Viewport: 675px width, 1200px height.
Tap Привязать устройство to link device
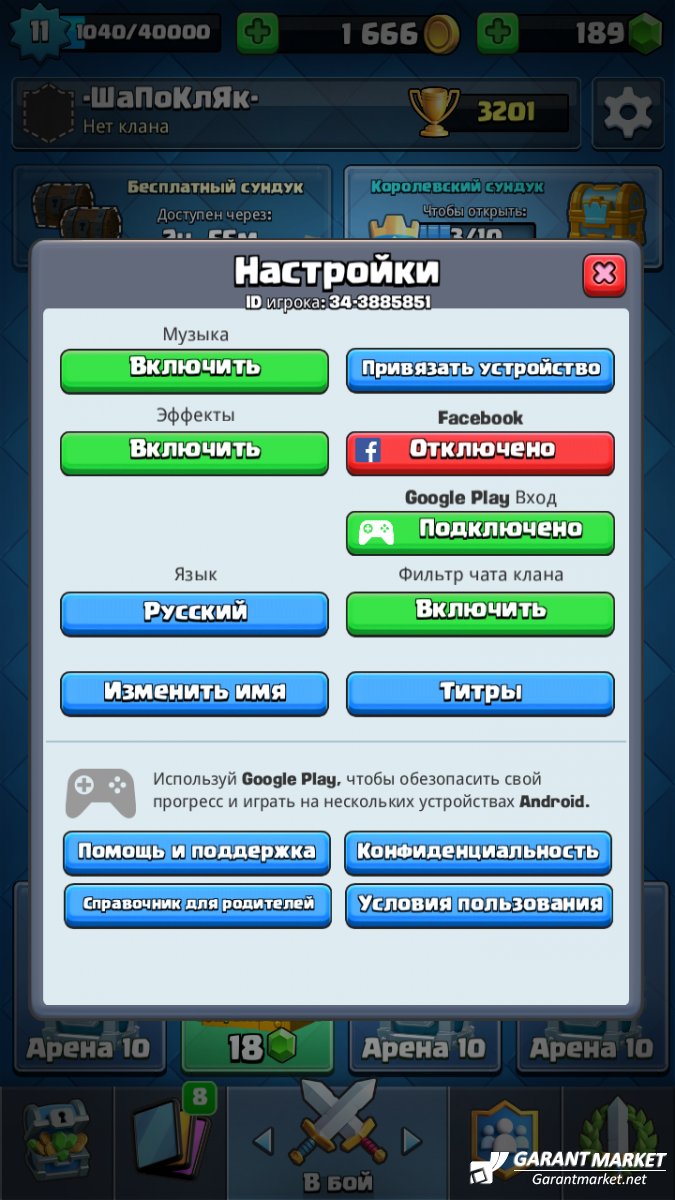coord(480,370)
